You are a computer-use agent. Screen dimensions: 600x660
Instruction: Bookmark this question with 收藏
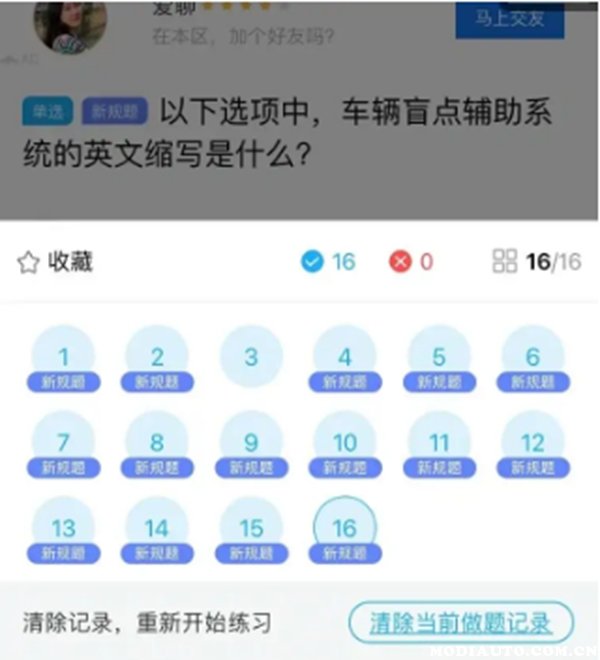coord(55,262)
